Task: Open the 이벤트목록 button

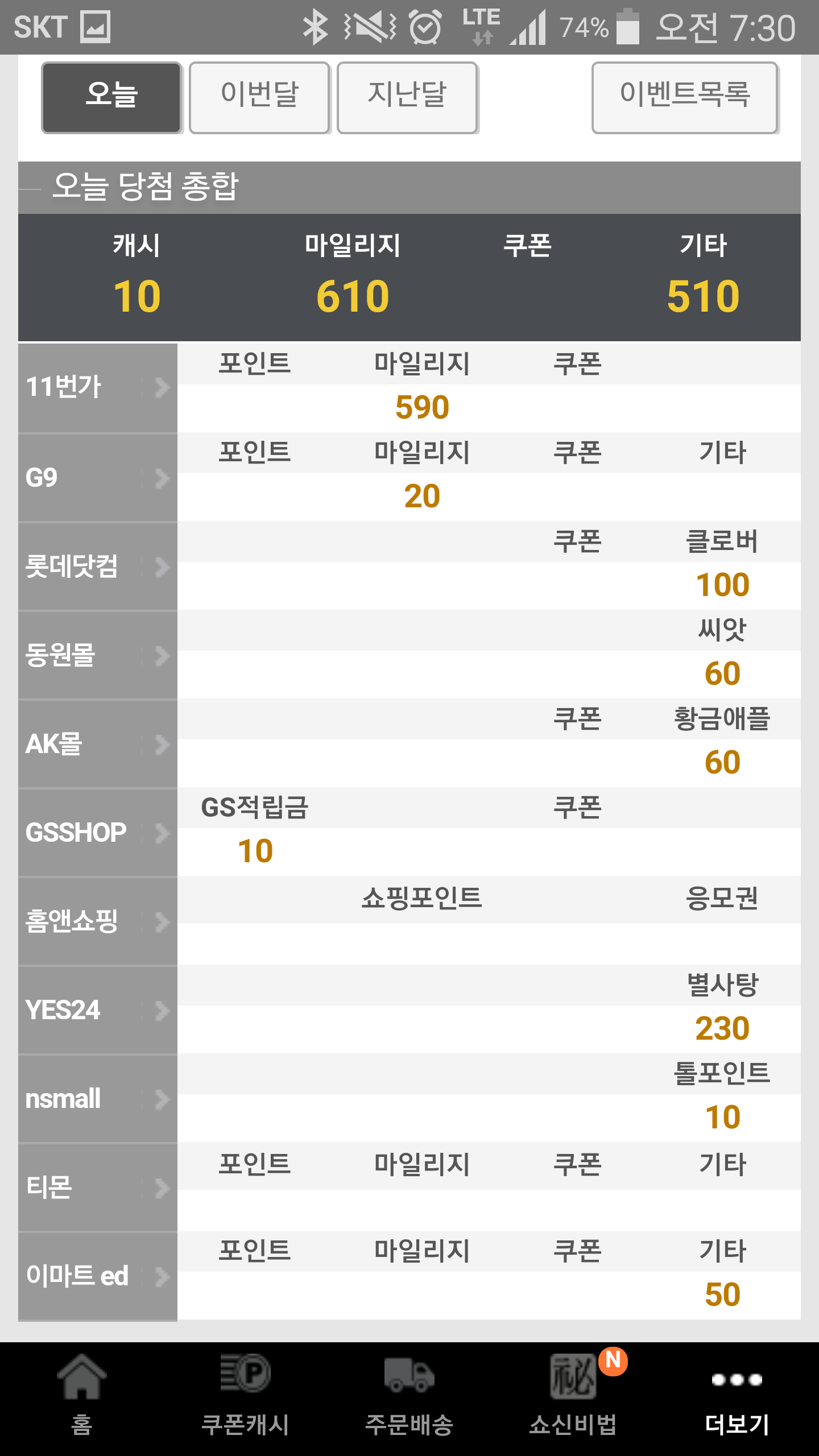Action: (685, 98)
